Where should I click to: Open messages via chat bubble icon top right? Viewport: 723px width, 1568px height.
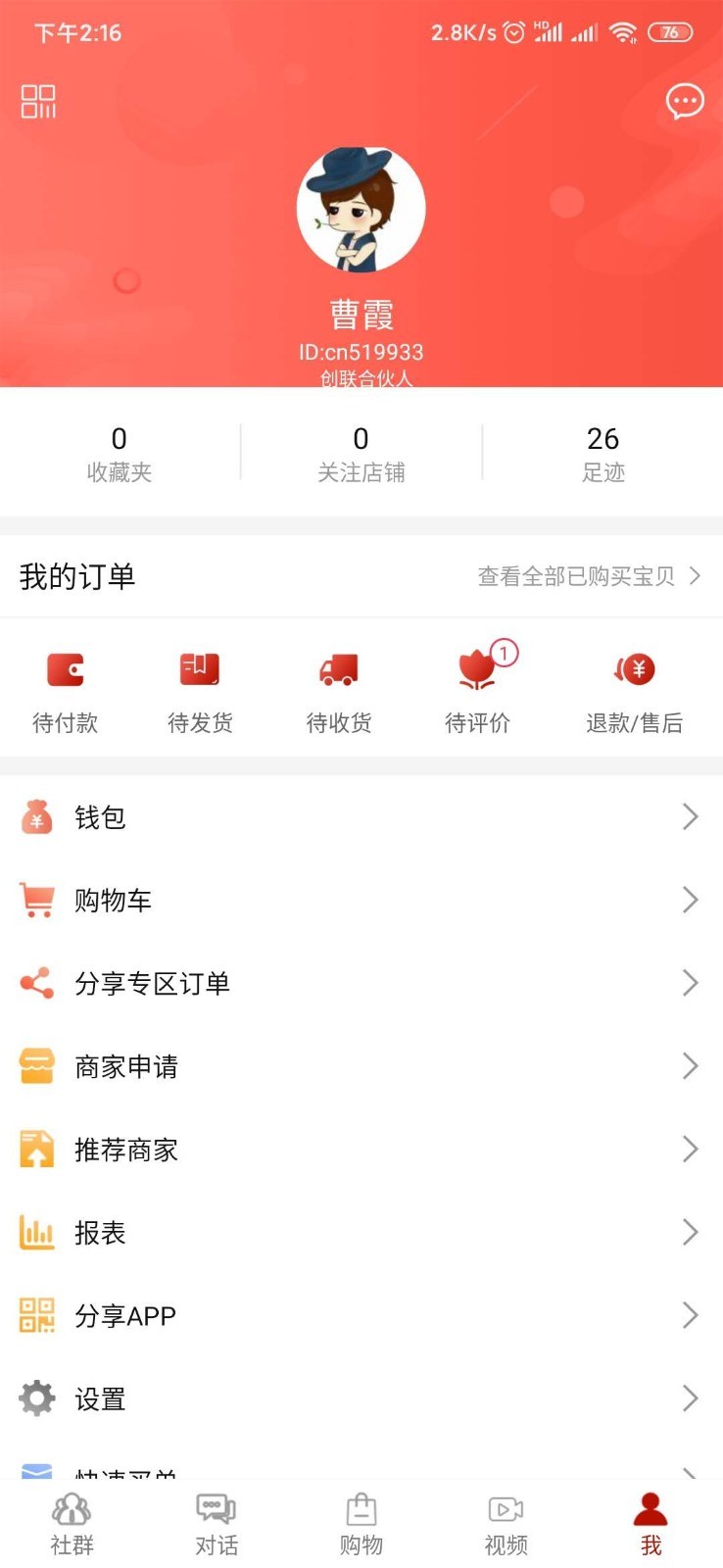(x=685, y=101)
